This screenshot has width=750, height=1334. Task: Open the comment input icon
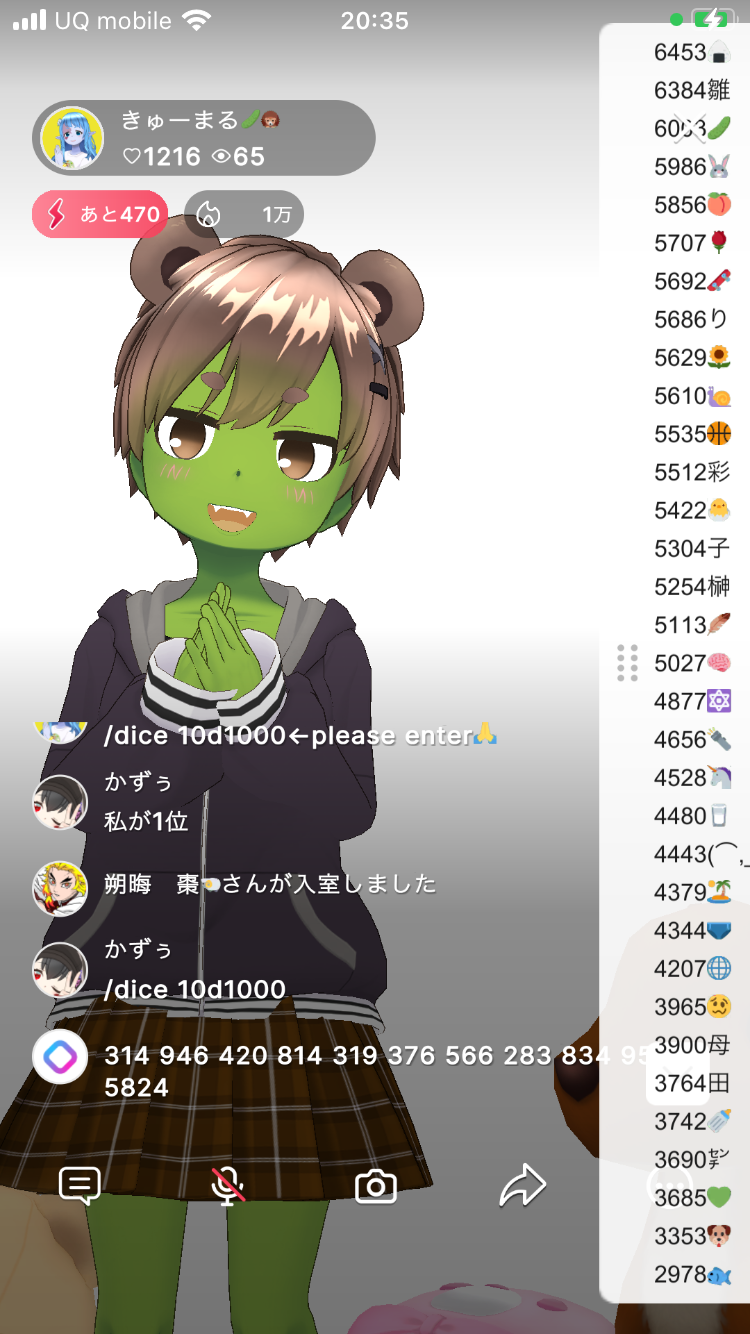[x=80, y=1186]
